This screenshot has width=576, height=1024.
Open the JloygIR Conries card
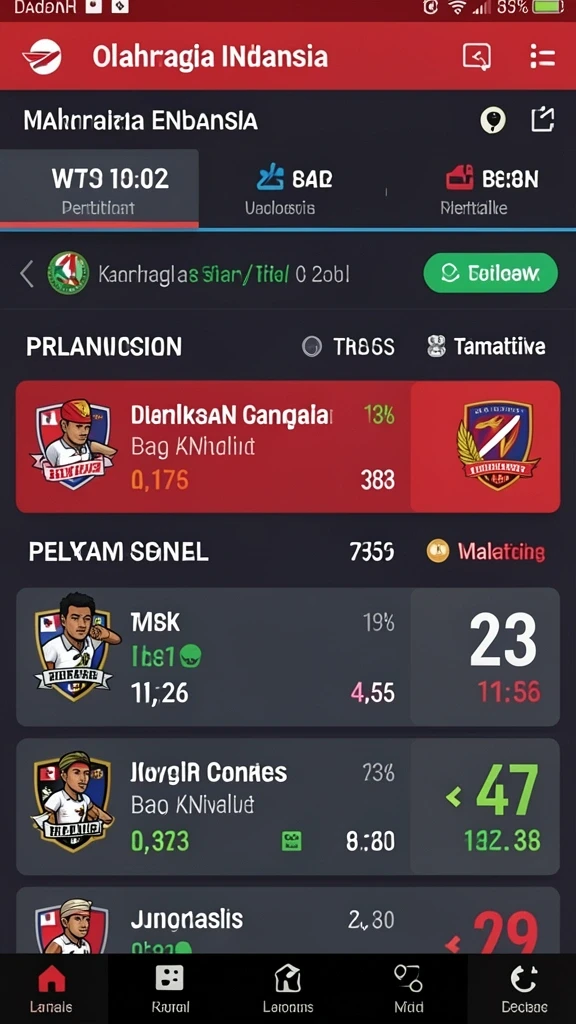(x=288, y=807)
